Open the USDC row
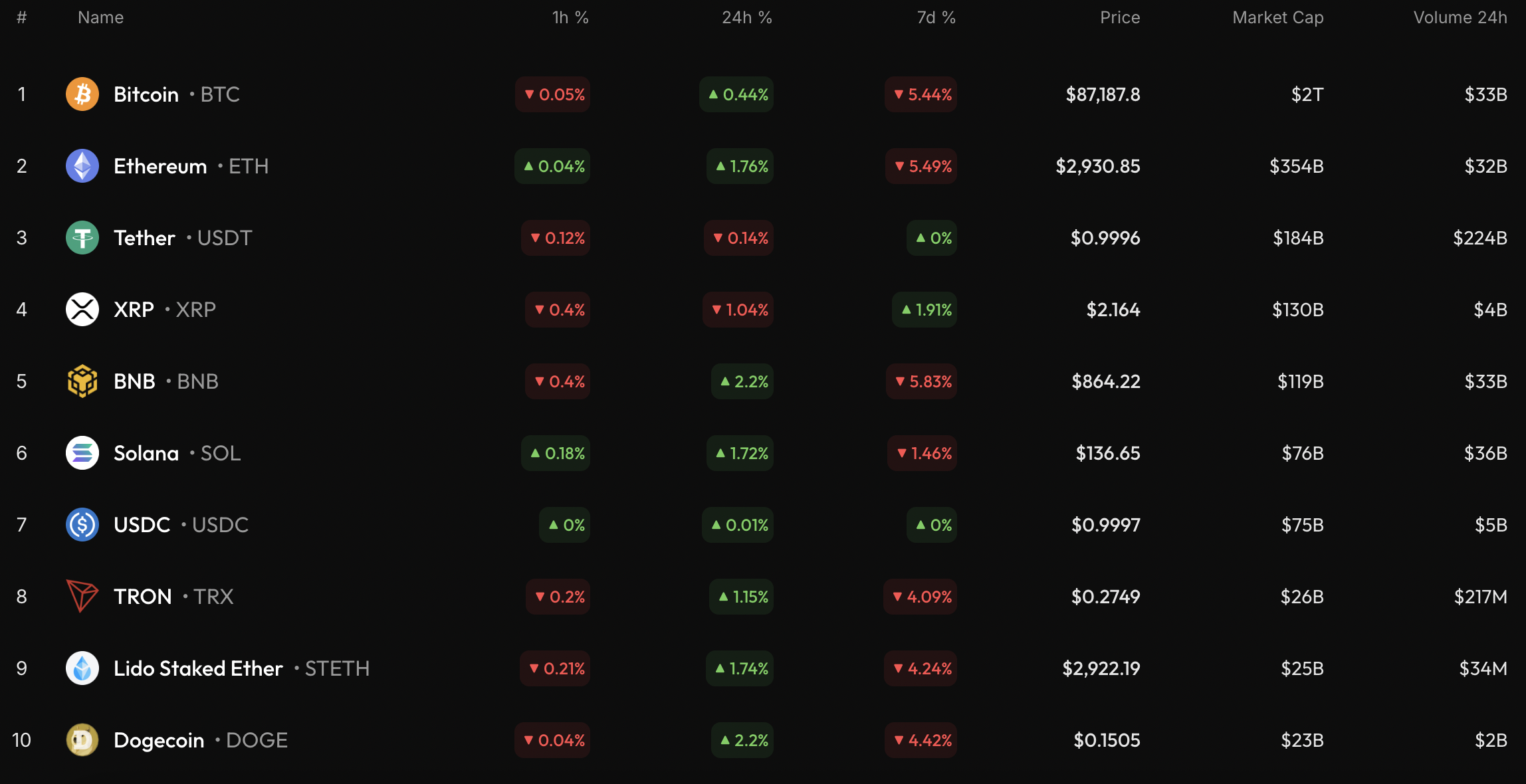This screenshot has width=1526, height=784. pos(142,525)
